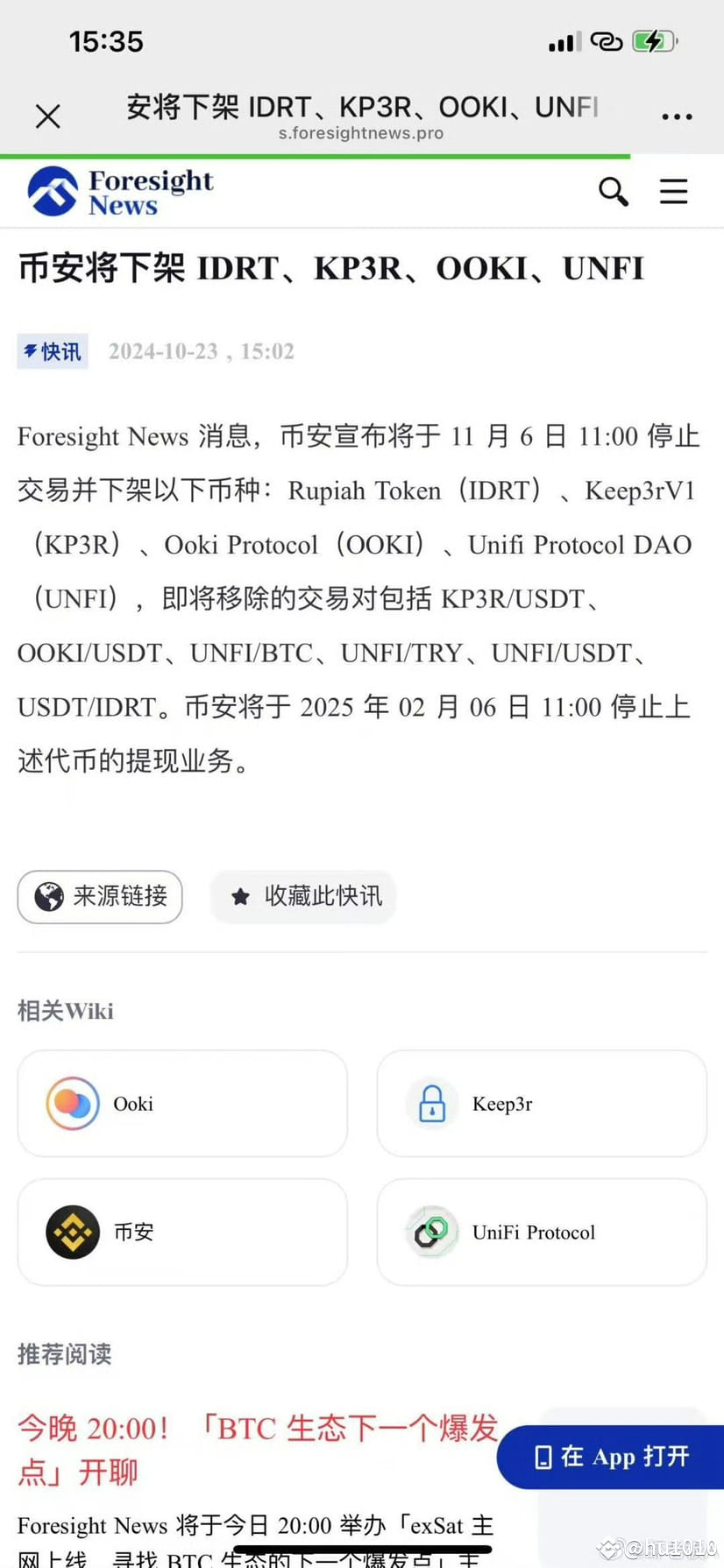Select the Keep3r padlock icon
Viewport: 724px width, 1568px height.
point(431,1104)
